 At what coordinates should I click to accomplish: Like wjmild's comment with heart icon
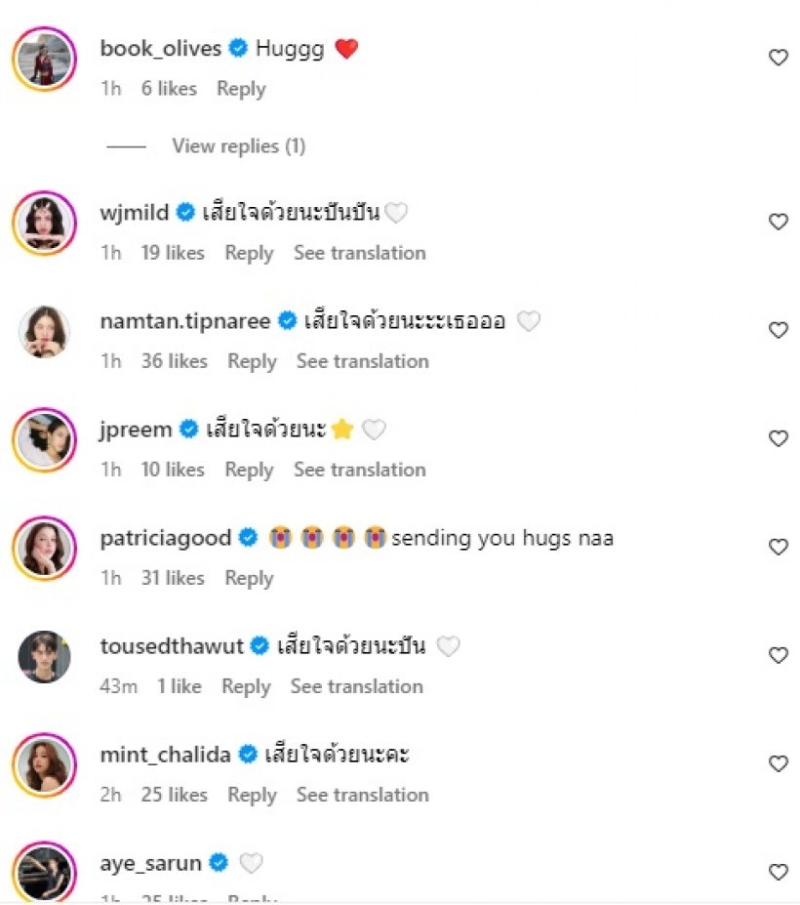(778, 222)
